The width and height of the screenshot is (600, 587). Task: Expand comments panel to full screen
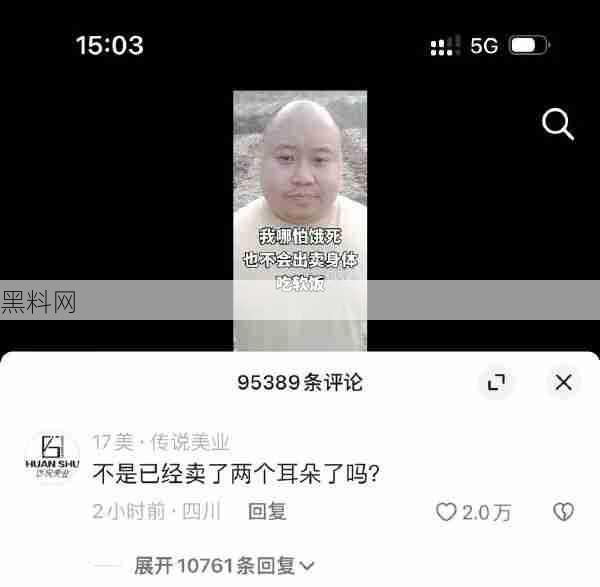click(495, 382)
